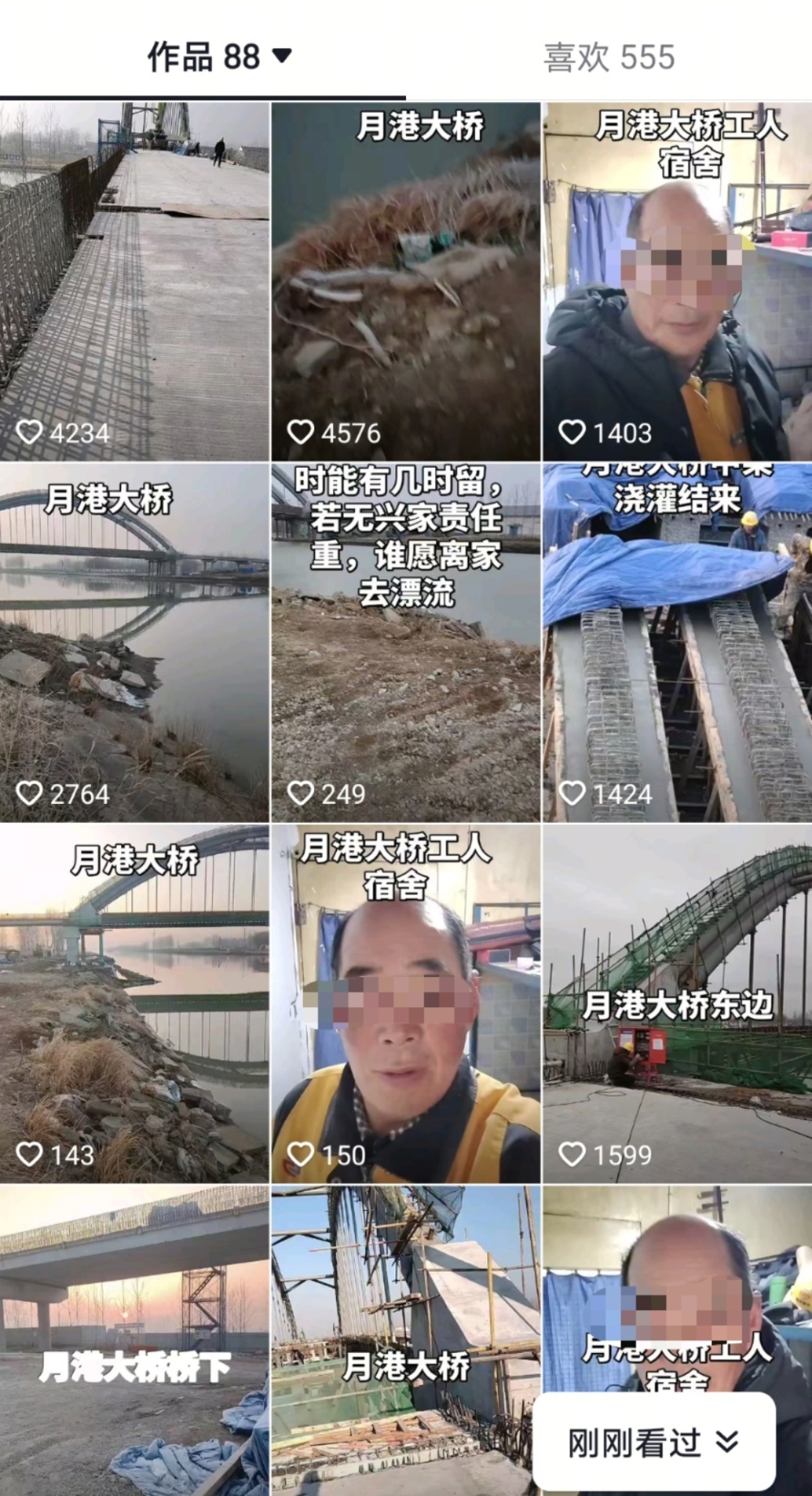Viewport: 812px width, 1496px height.
Task: Click the heart icon on the 1599-likes video
Action: pos(572,1151)
